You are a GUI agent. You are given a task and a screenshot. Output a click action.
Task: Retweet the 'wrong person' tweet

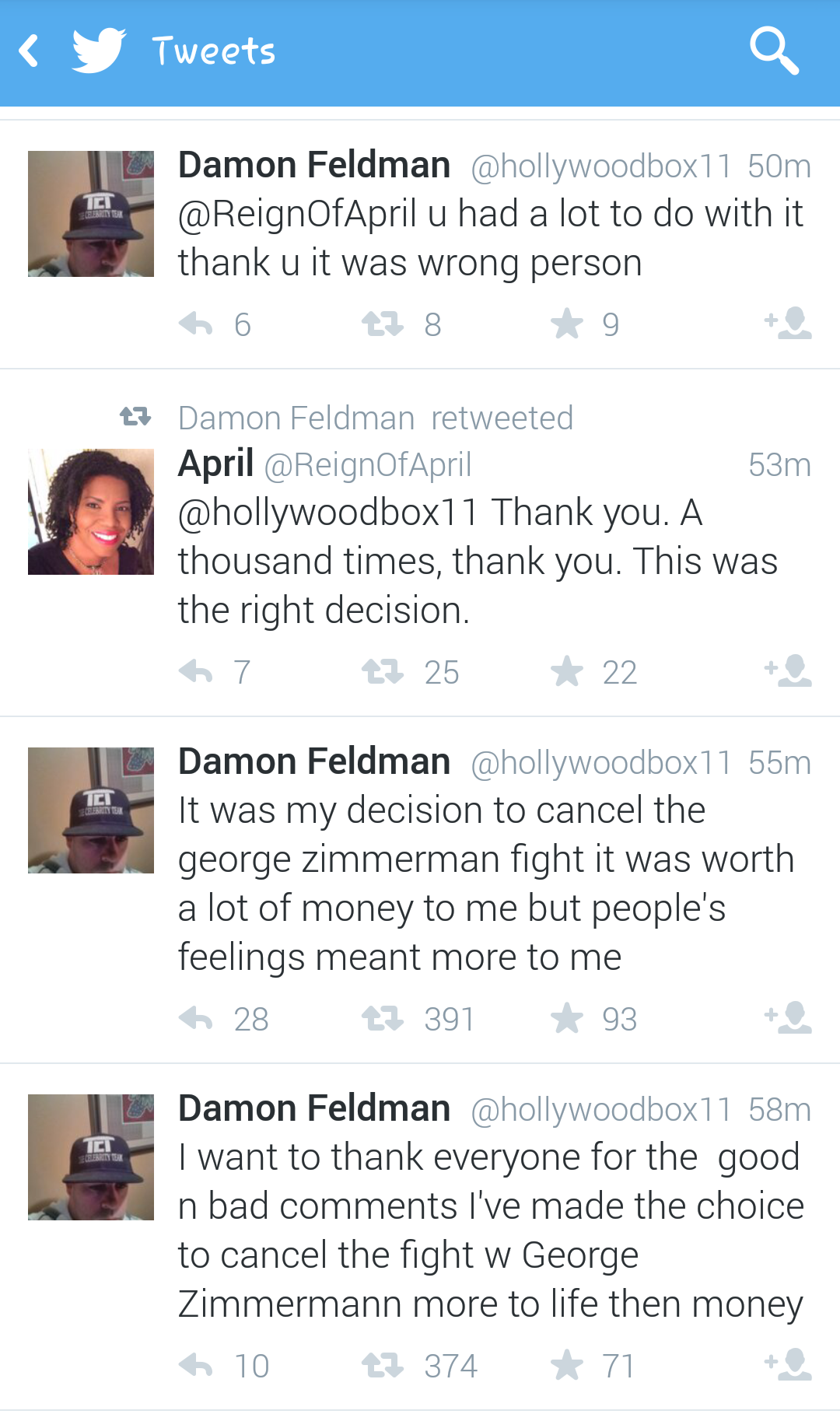tap(383, 324)
